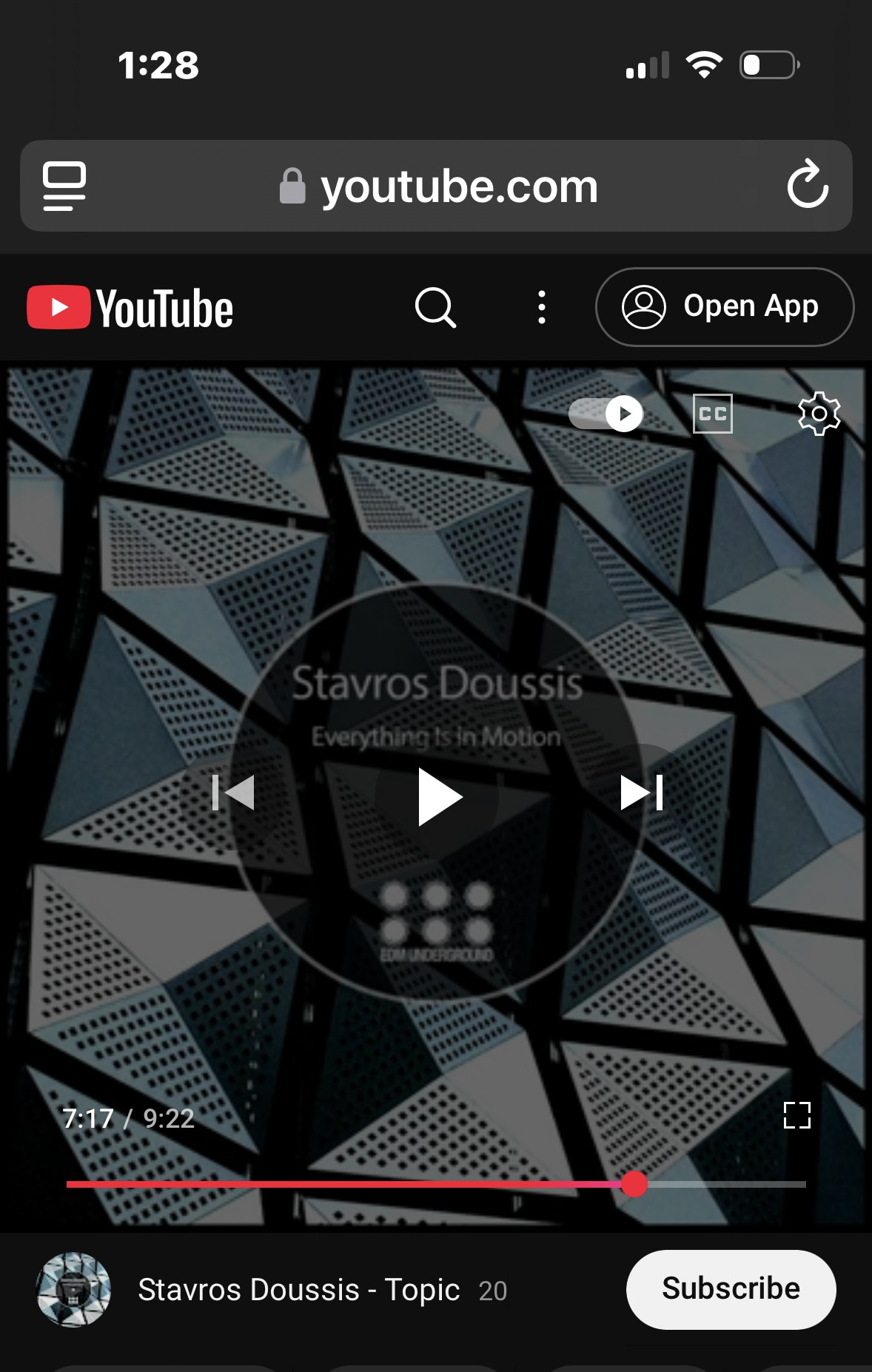Tap the Open App button

[724, 307]
